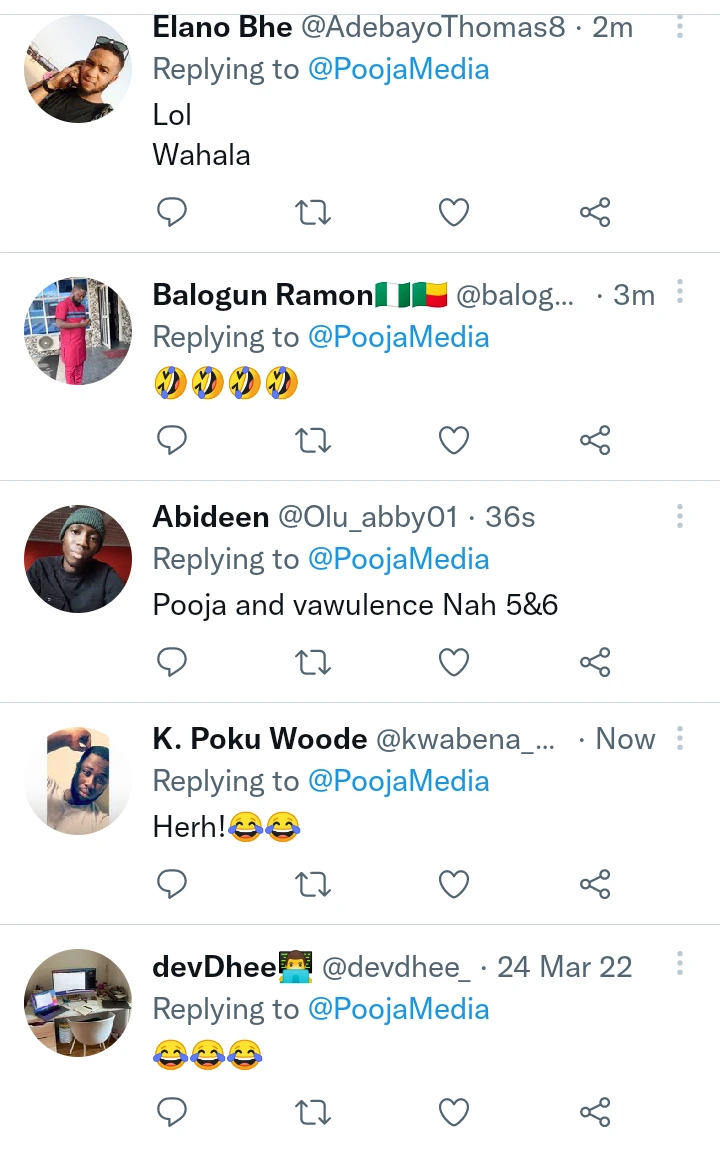Share K. Poku Woode's tweet

click(595, 884)
